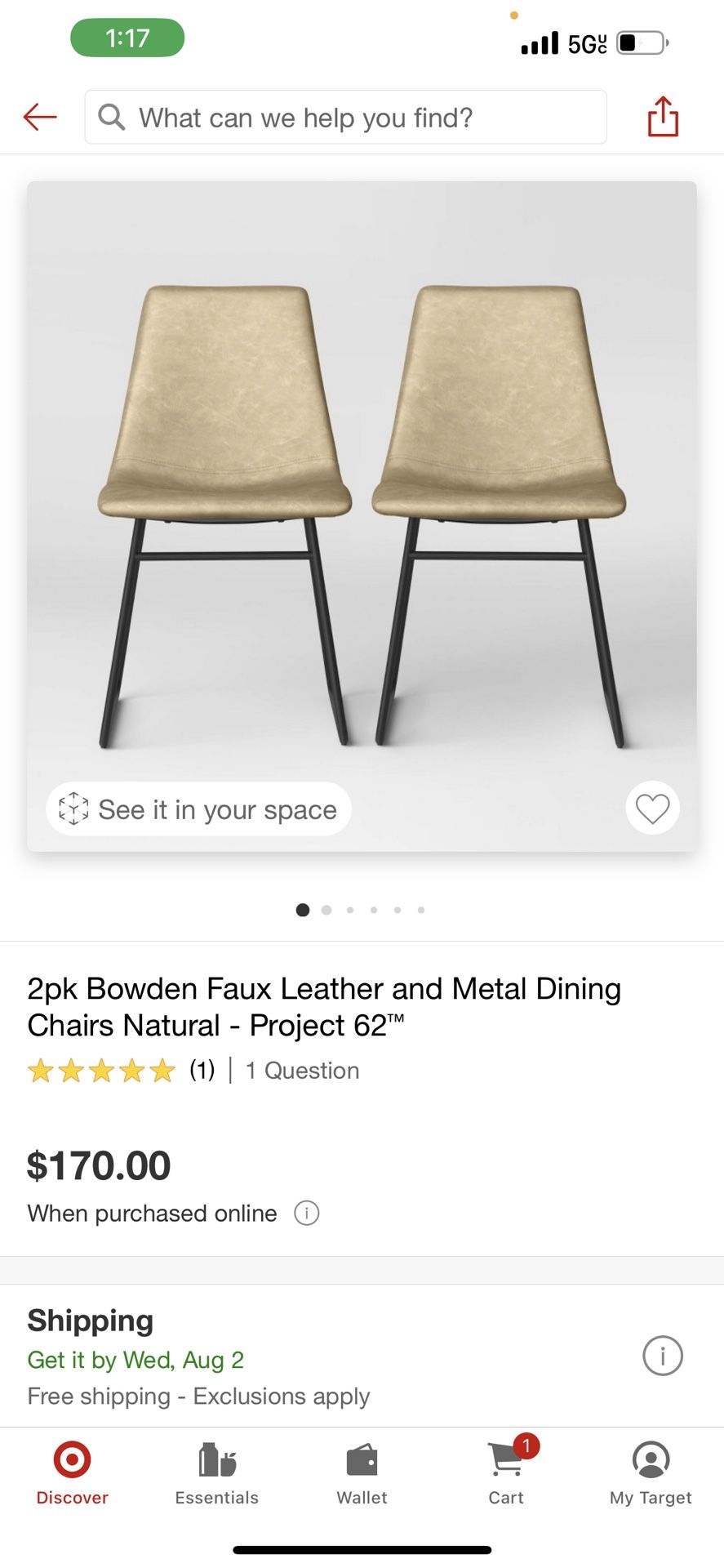
Task: Select the second image carousel dot
Action: tap(326, 909)
